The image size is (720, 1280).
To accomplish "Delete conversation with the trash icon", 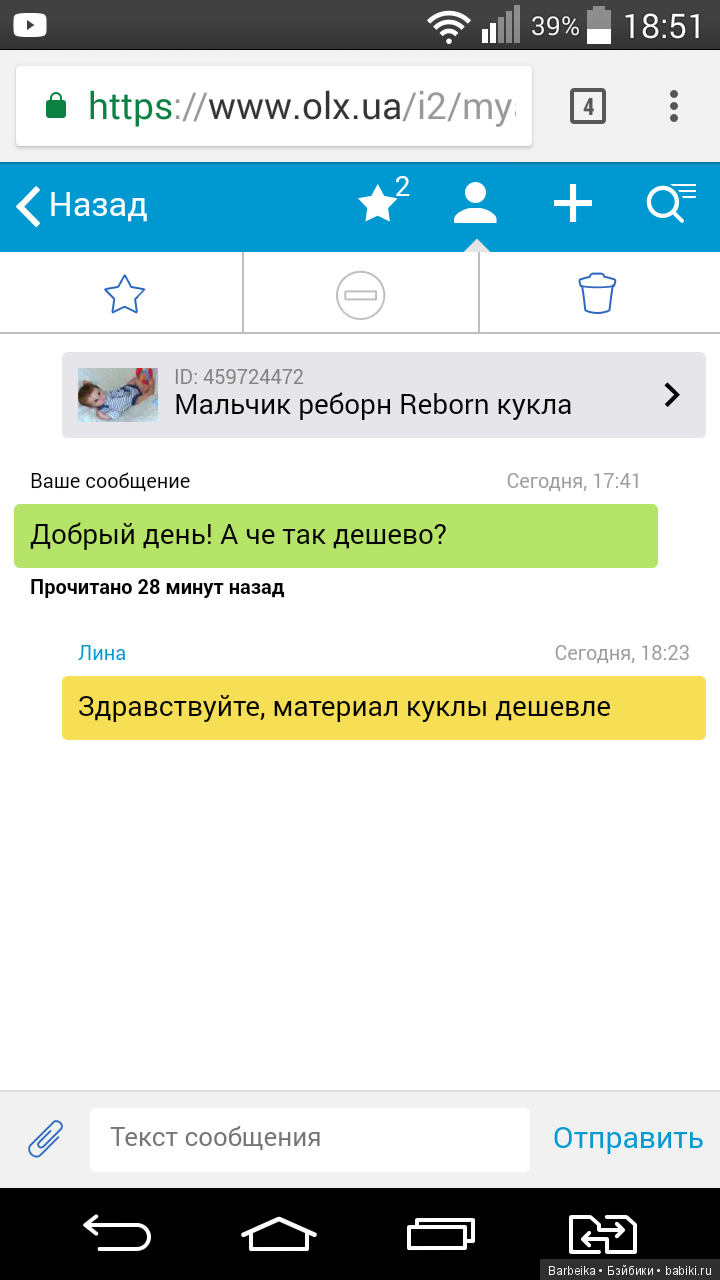I will [x=597, y=294].
